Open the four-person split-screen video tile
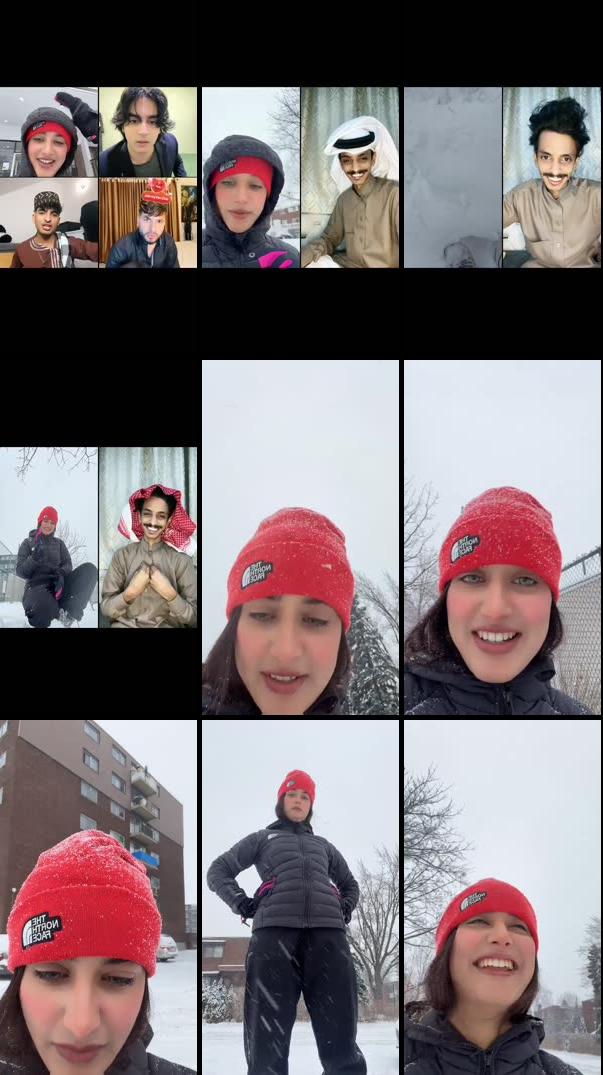603x1075 pixels. tap(98, 177)
